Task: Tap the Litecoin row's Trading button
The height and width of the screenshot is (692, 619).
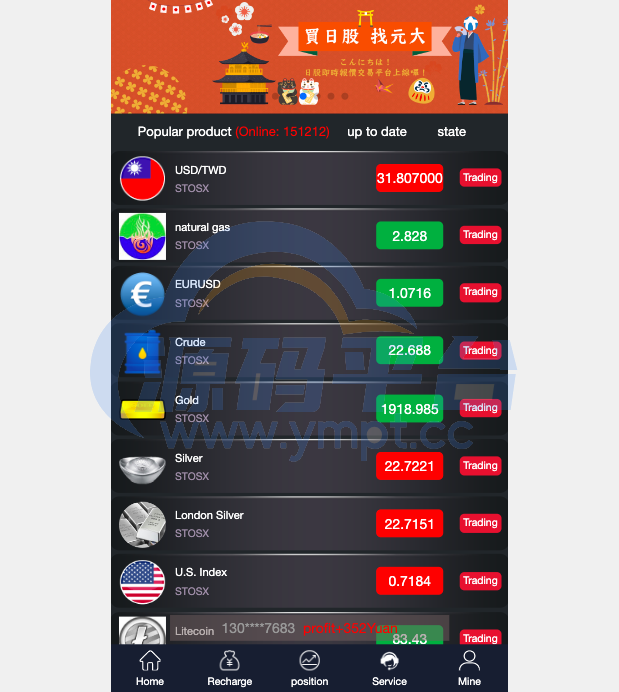Action: point(480,637)
